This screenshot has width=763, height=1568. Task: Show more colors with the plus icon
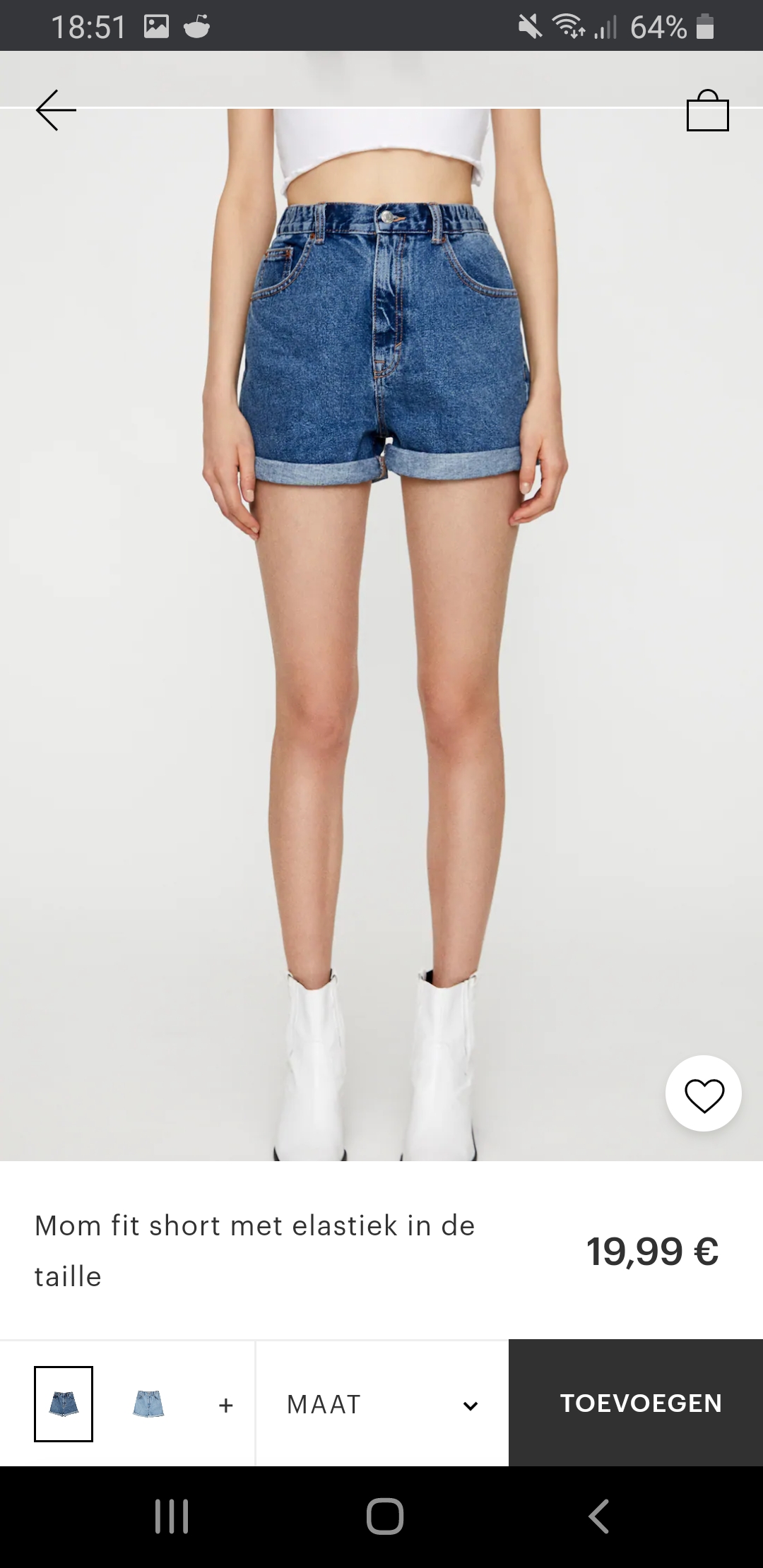[x=226, y=1406]
